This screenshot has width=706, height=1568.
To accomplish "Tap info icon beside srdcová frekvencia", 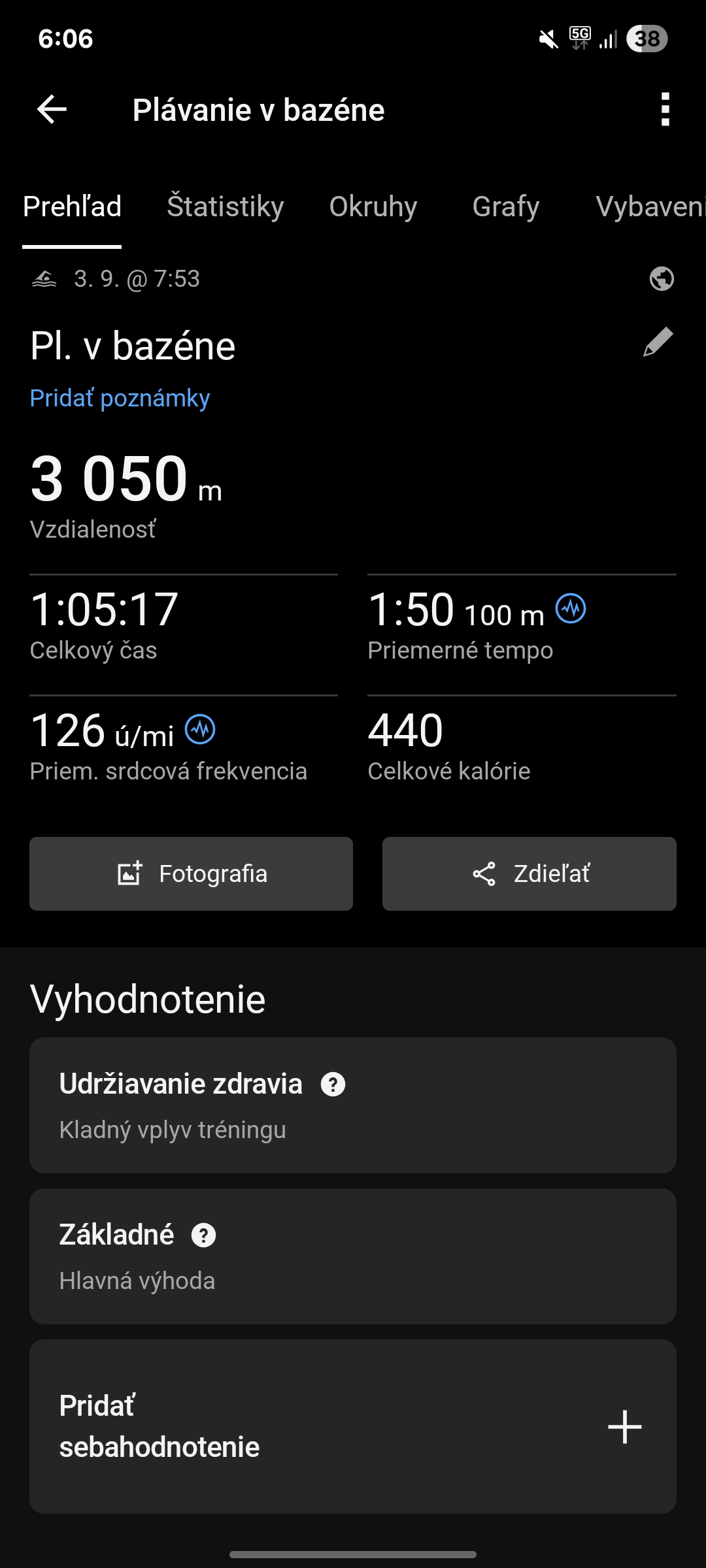I will (200, 729).
